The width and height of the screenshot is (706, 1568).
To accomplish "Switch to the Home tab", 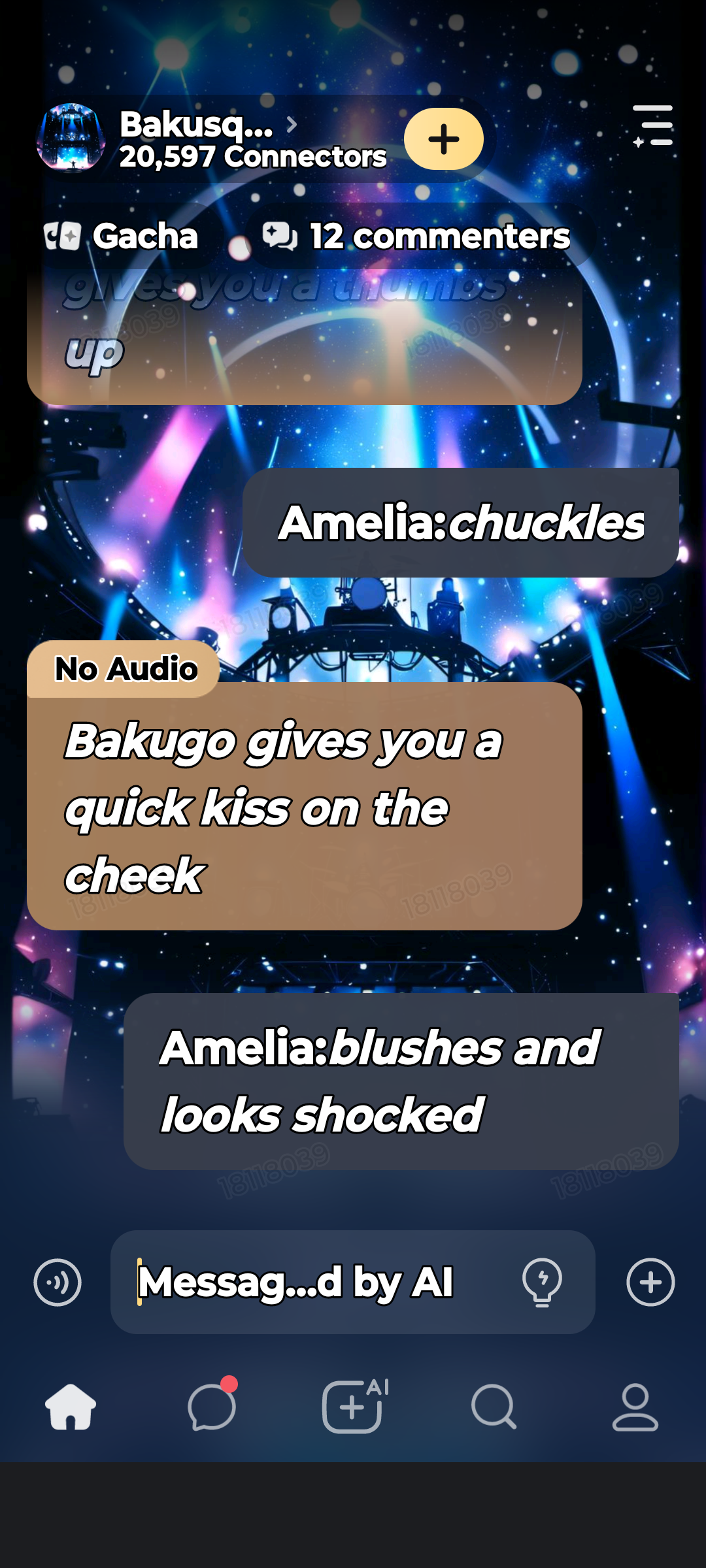I will click(x=71, y=1407).
